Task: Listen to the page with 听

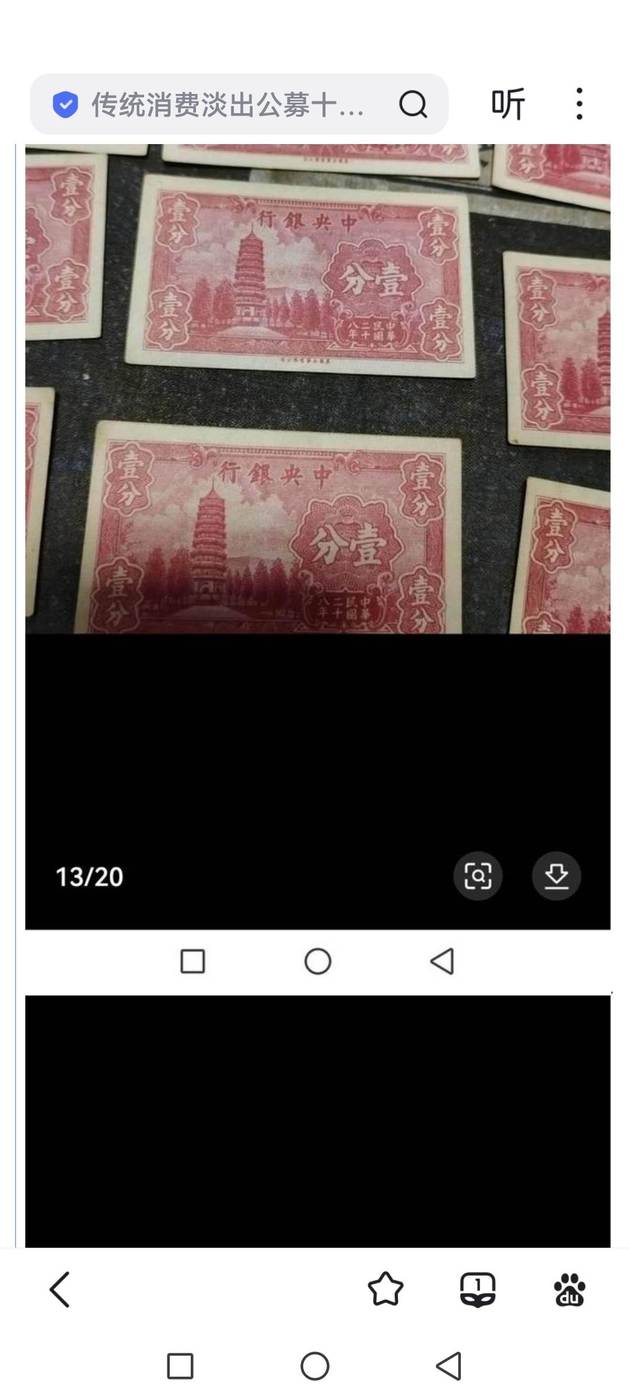Action: [x=508, y=104]
